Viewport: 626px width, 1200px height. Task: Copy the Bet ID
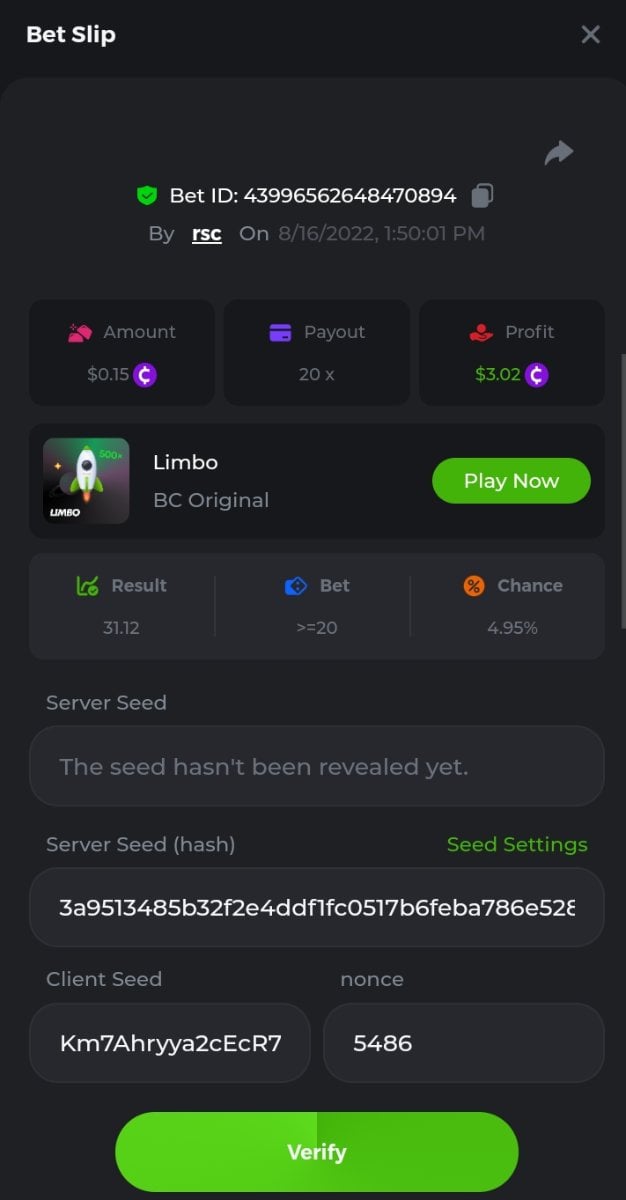[x=482, y=195]
